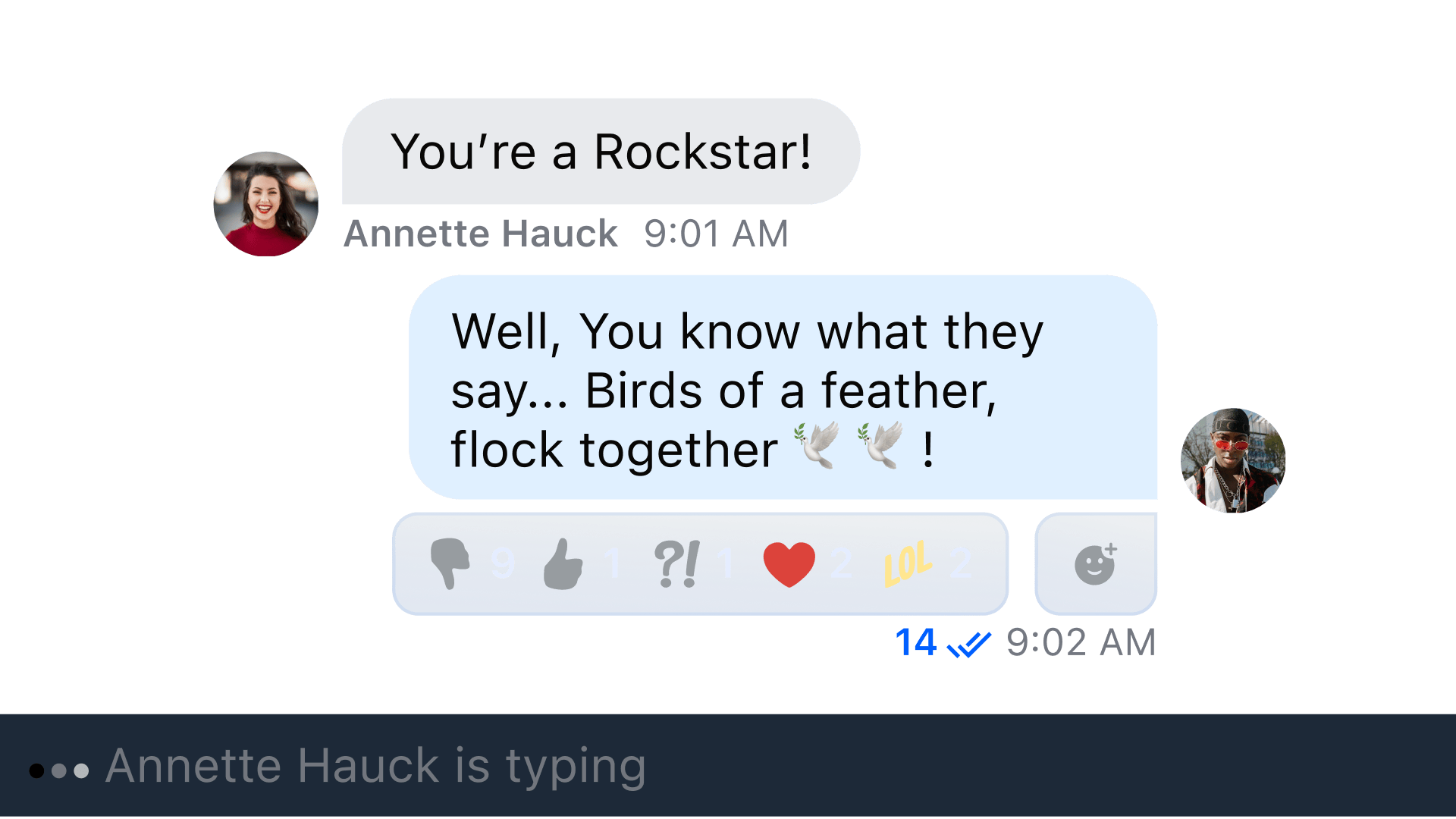This screenshot has width=1456, height=819.
Task: Tap the thumbs down reaction with 9
Action: (472, 563)
